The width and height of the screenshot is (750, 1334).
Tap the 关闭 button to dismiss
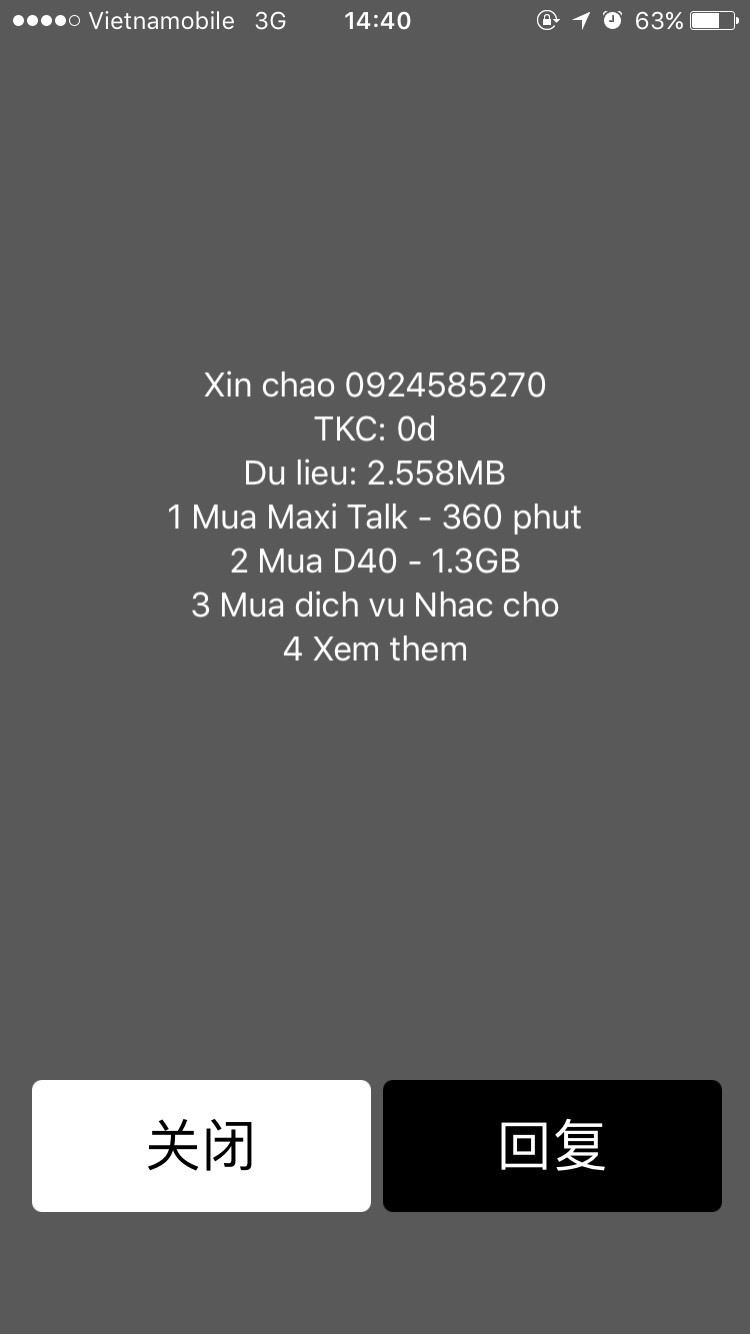pos(201,1145)
